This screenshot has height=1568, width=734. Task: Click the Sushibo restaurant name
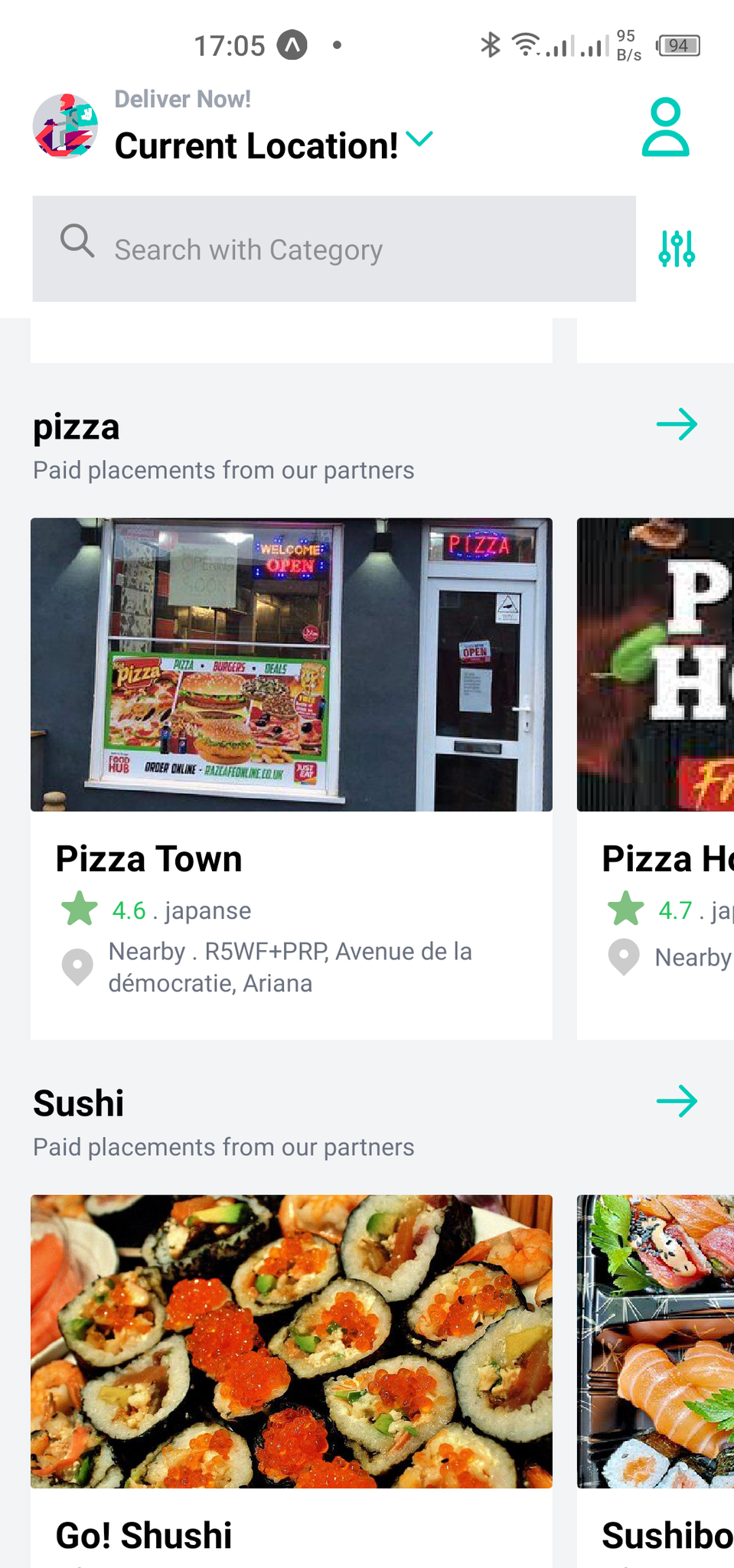point(666,1534)
